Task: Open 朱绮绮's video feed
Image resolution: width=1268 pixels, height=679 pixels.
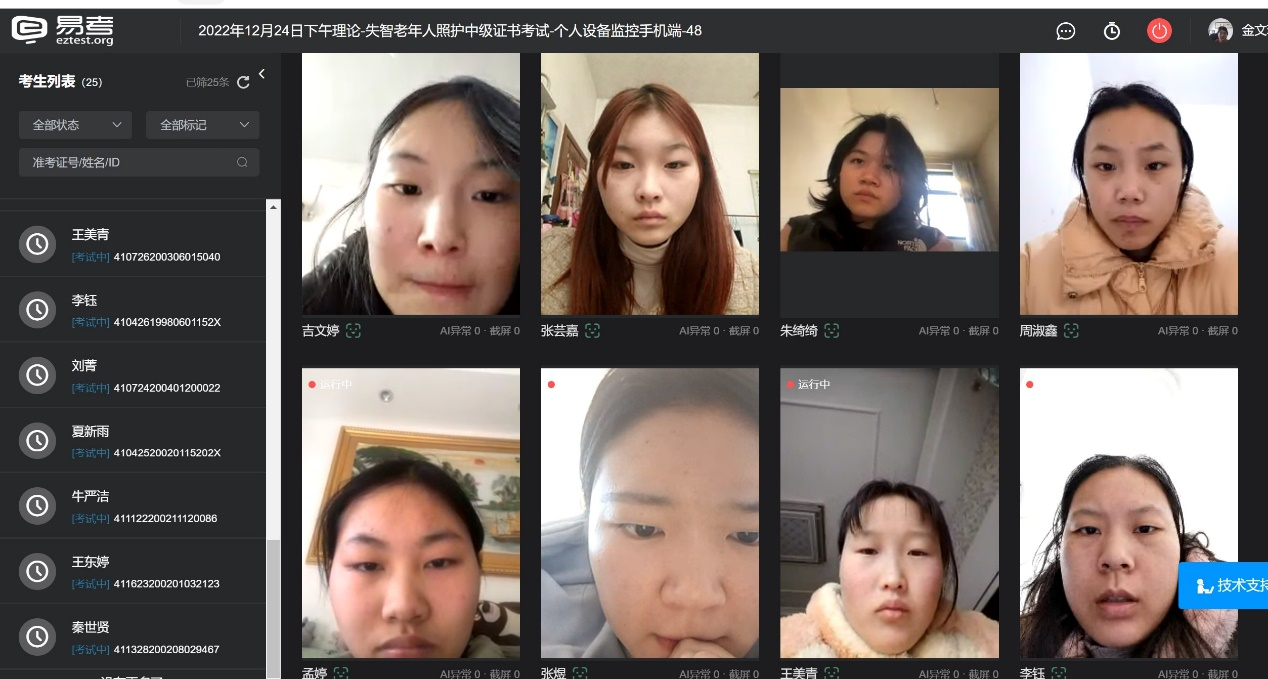Action: [889, 170]
